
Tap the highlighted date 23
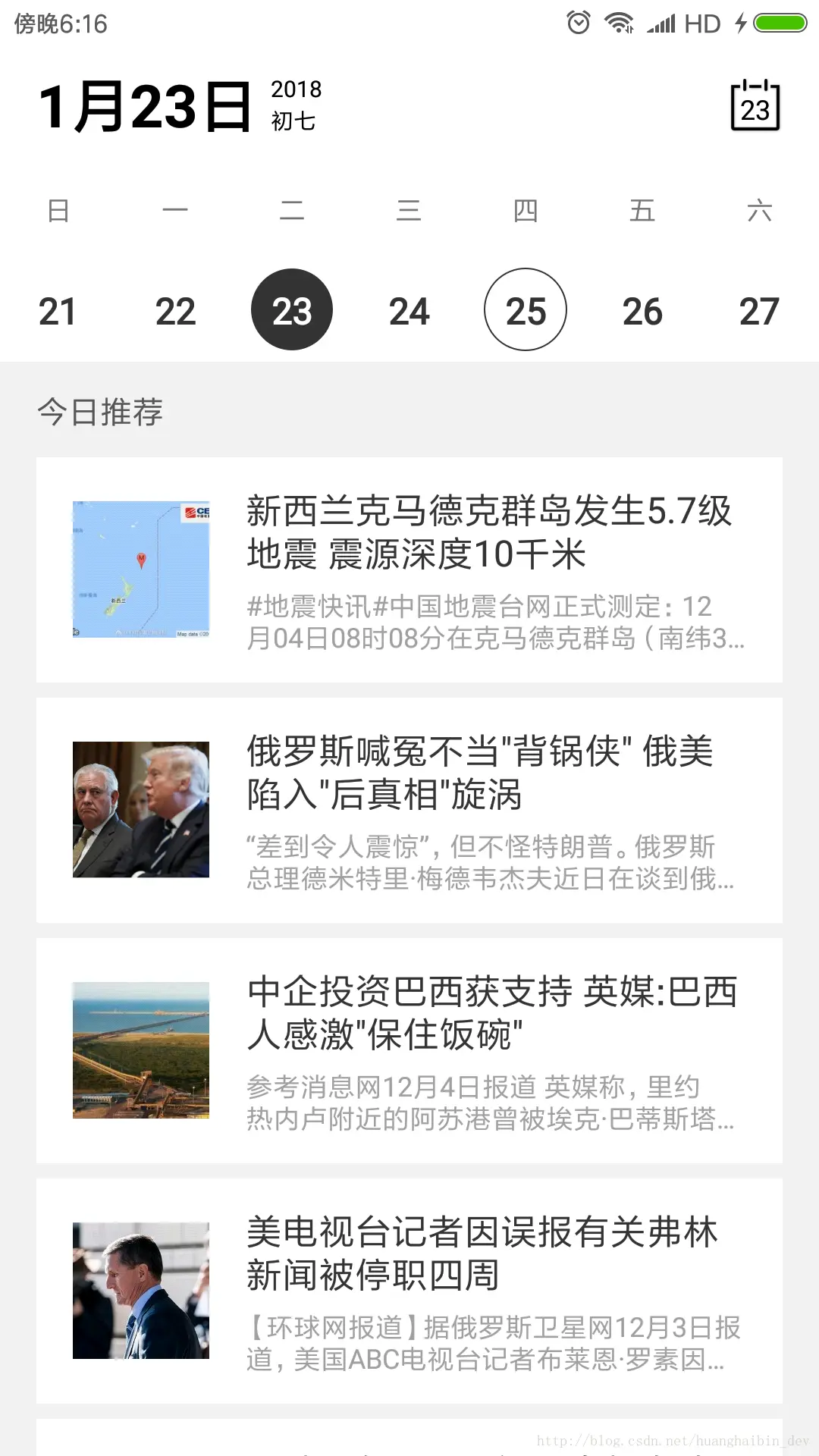[292, 310]
